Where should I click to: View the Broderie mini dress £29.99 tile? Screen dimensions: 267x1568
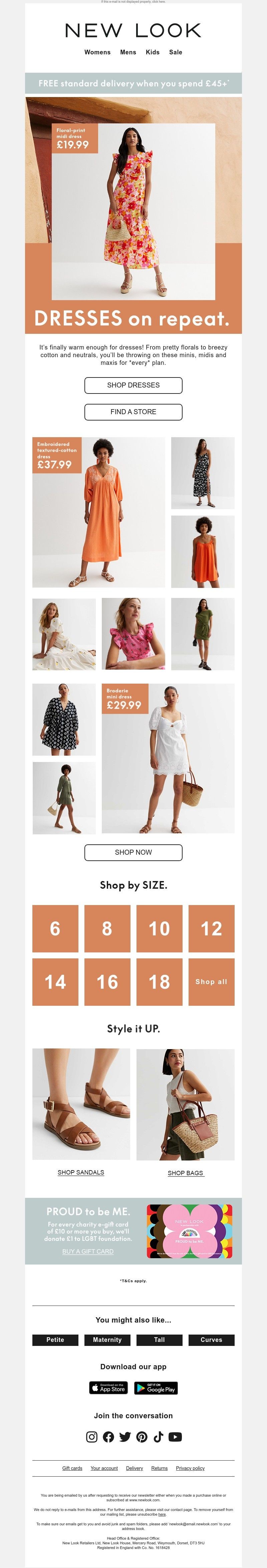168,758
